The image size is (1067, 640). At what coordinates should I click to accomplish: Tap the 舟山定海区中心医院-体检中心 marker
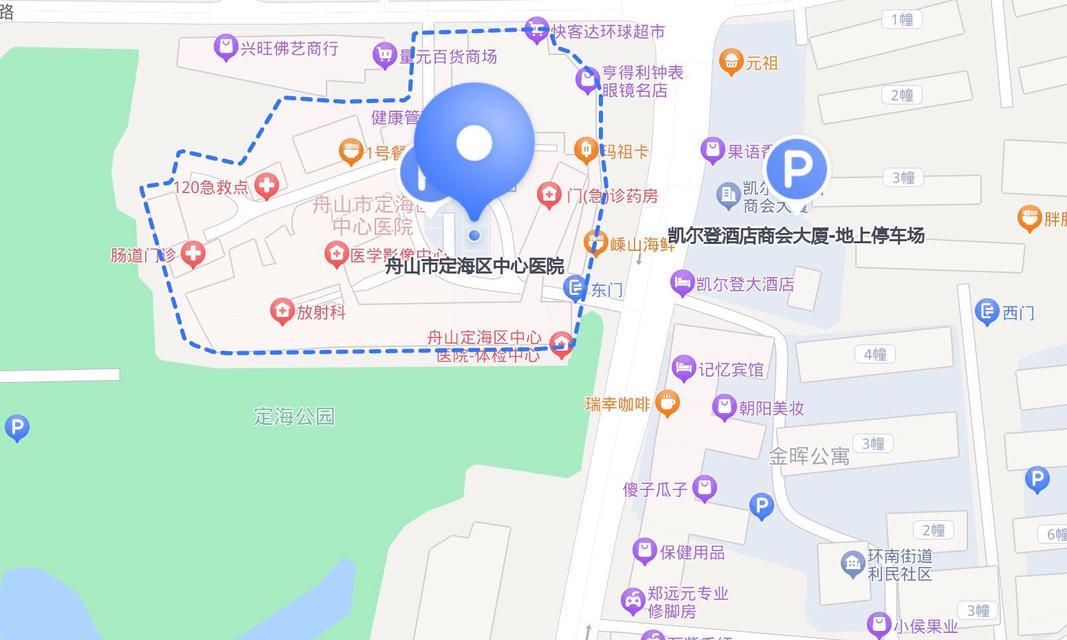click(x=561, y=345)
